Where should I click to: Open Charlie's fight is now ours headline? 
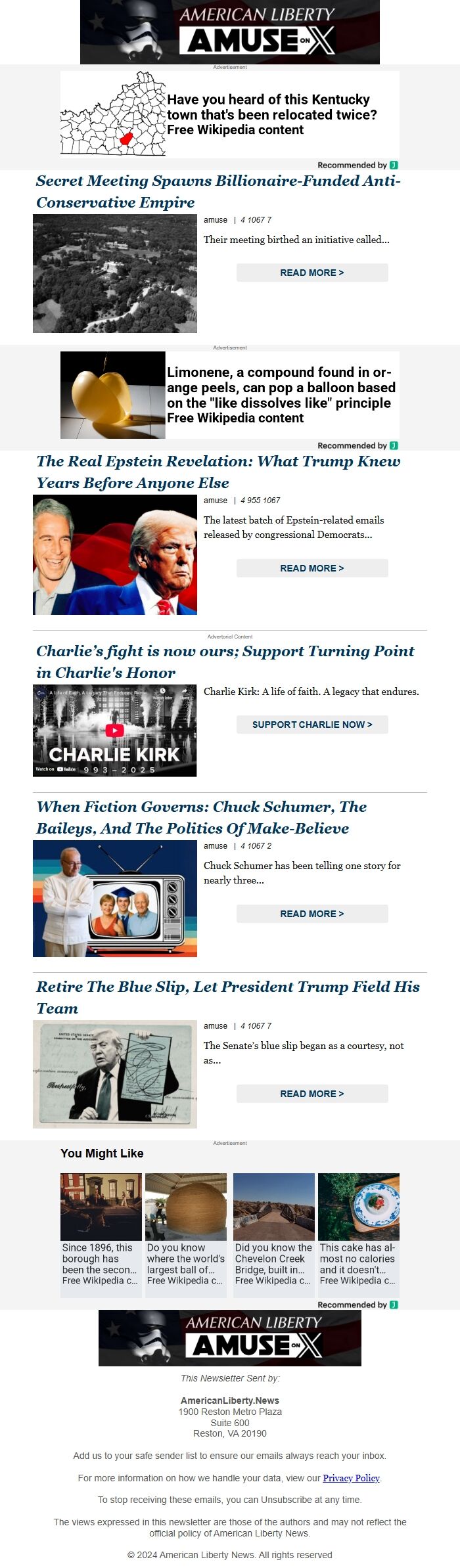(x=225, y=661)
